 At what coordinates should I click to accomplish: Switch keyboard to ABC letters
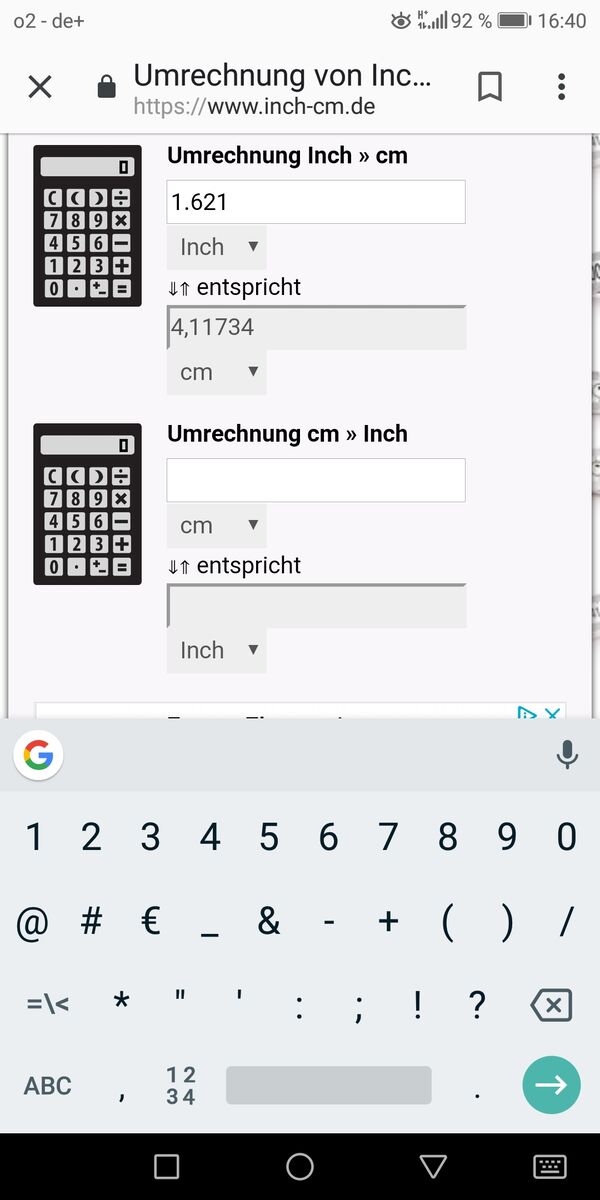point(47,1085)
